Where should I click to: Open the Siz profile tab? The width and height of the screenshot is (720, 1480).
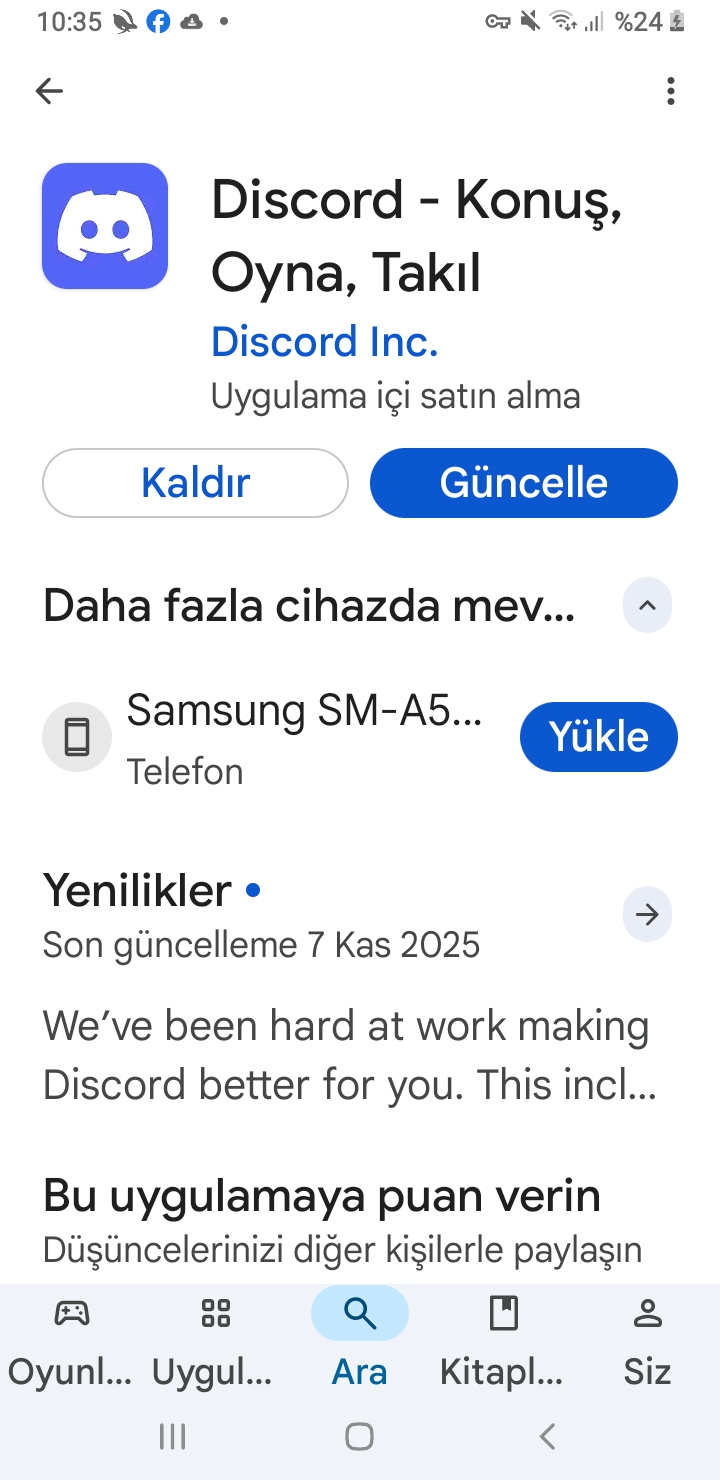click(647, 1338)
